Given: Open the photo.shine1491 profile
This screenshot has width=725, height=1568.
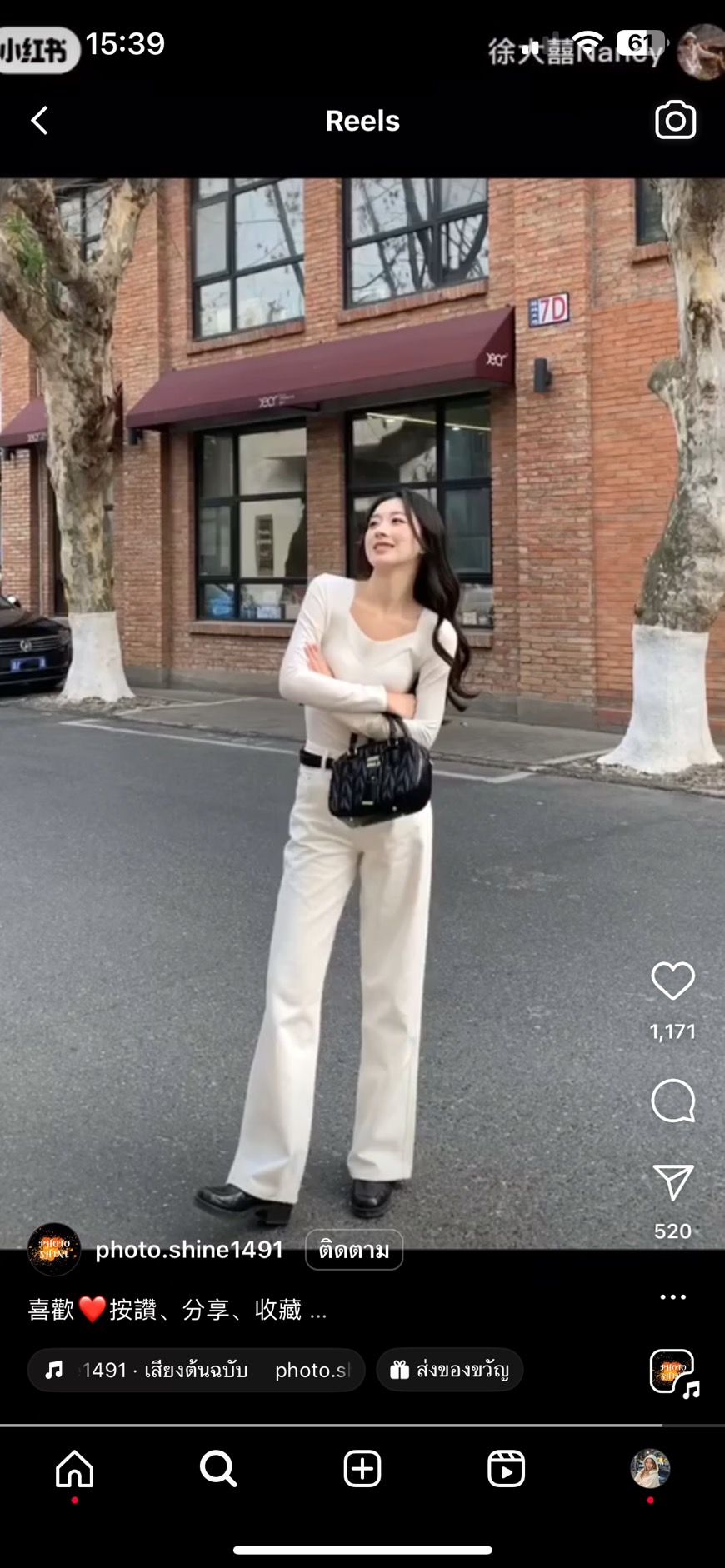Looking at the screenshot, I should [189, 1250].
